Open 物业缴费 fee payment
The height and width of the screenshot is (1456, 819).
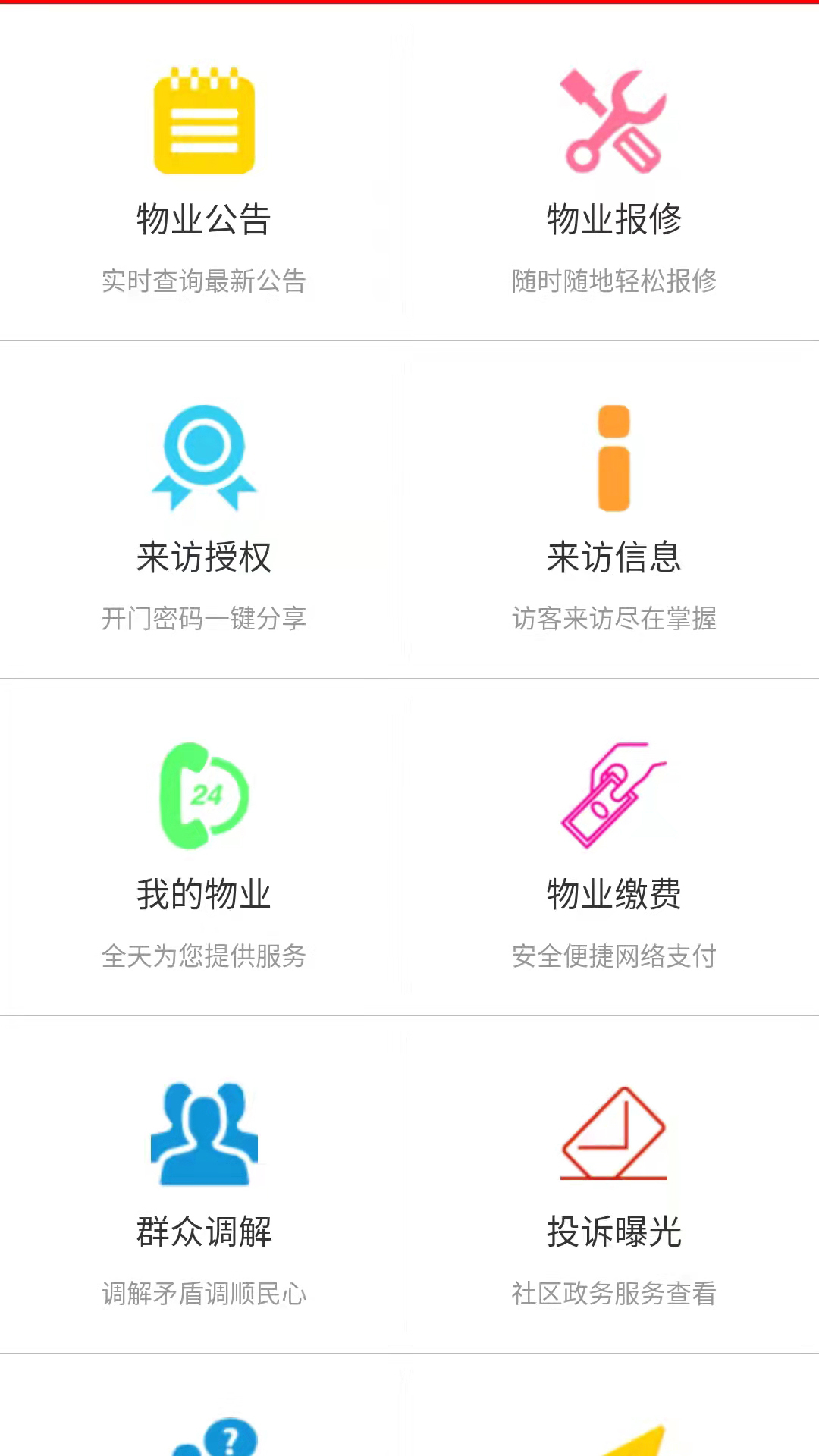pos(613,849)
